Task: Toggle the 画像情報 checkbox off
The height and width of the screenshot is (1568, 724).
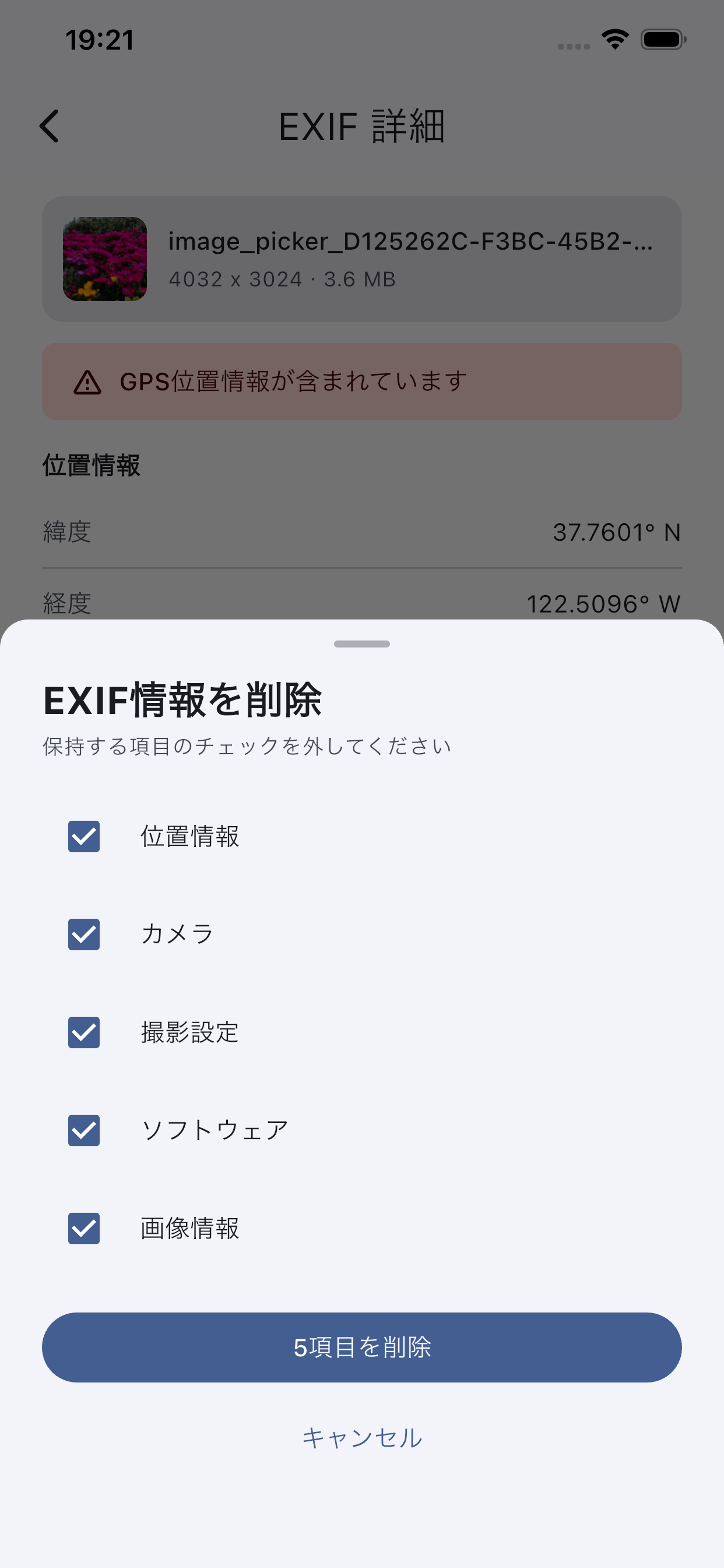Action: (84, 1230)
